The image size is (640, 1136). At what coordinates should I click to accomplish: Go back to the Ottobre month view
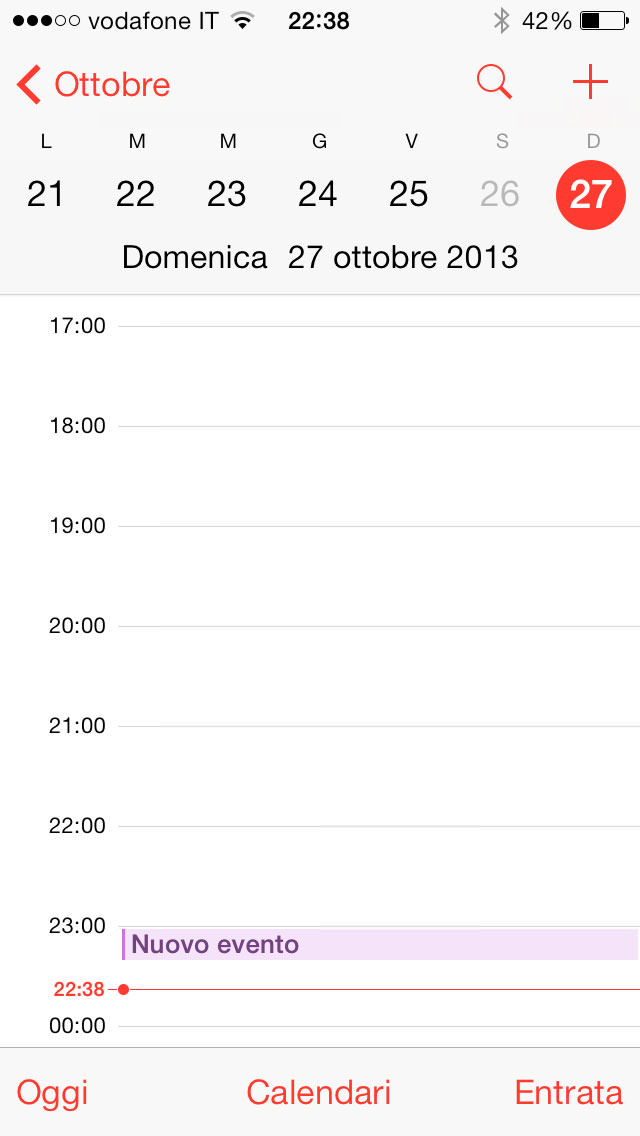(93, 85)
